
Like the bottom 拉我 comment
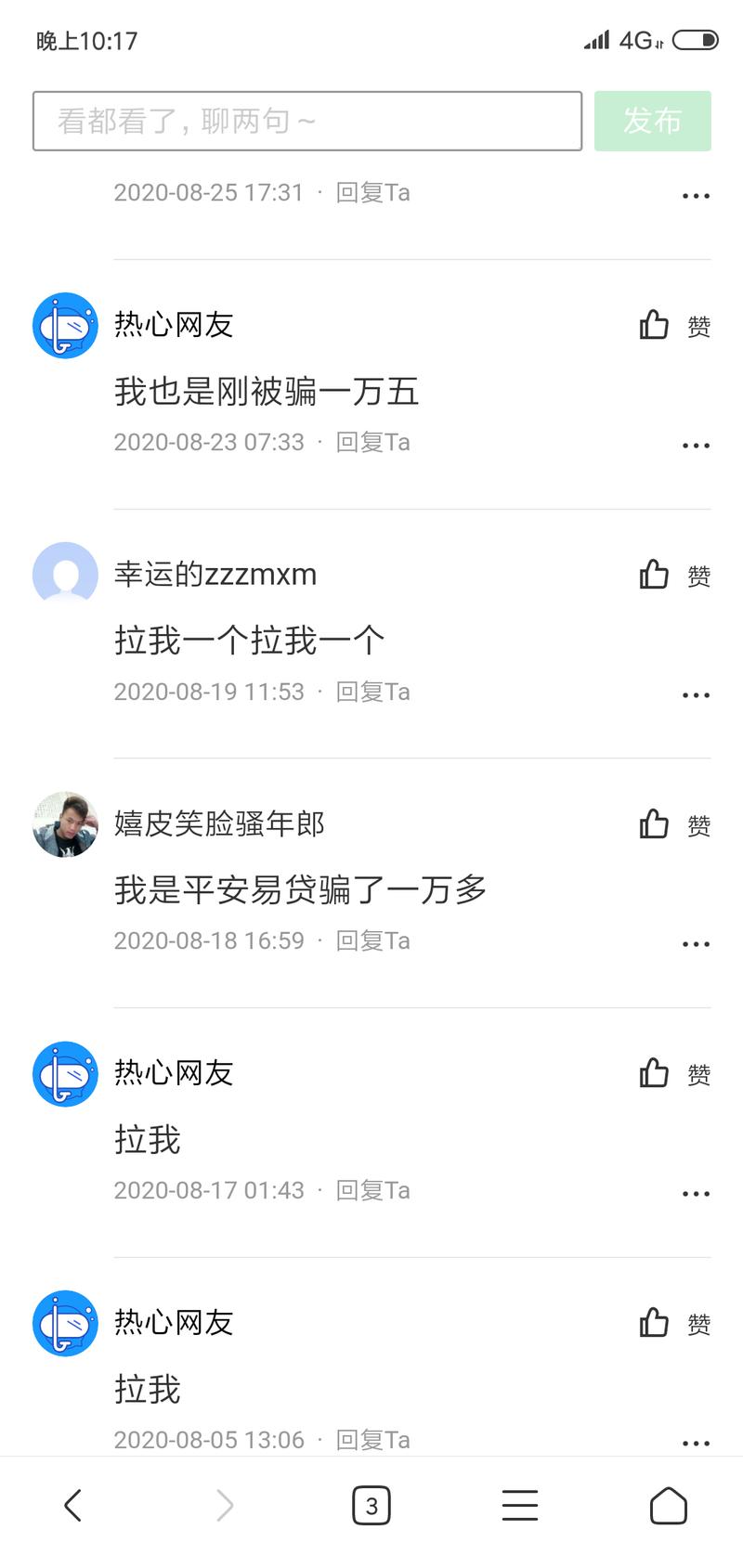(x=654, y=1324)
